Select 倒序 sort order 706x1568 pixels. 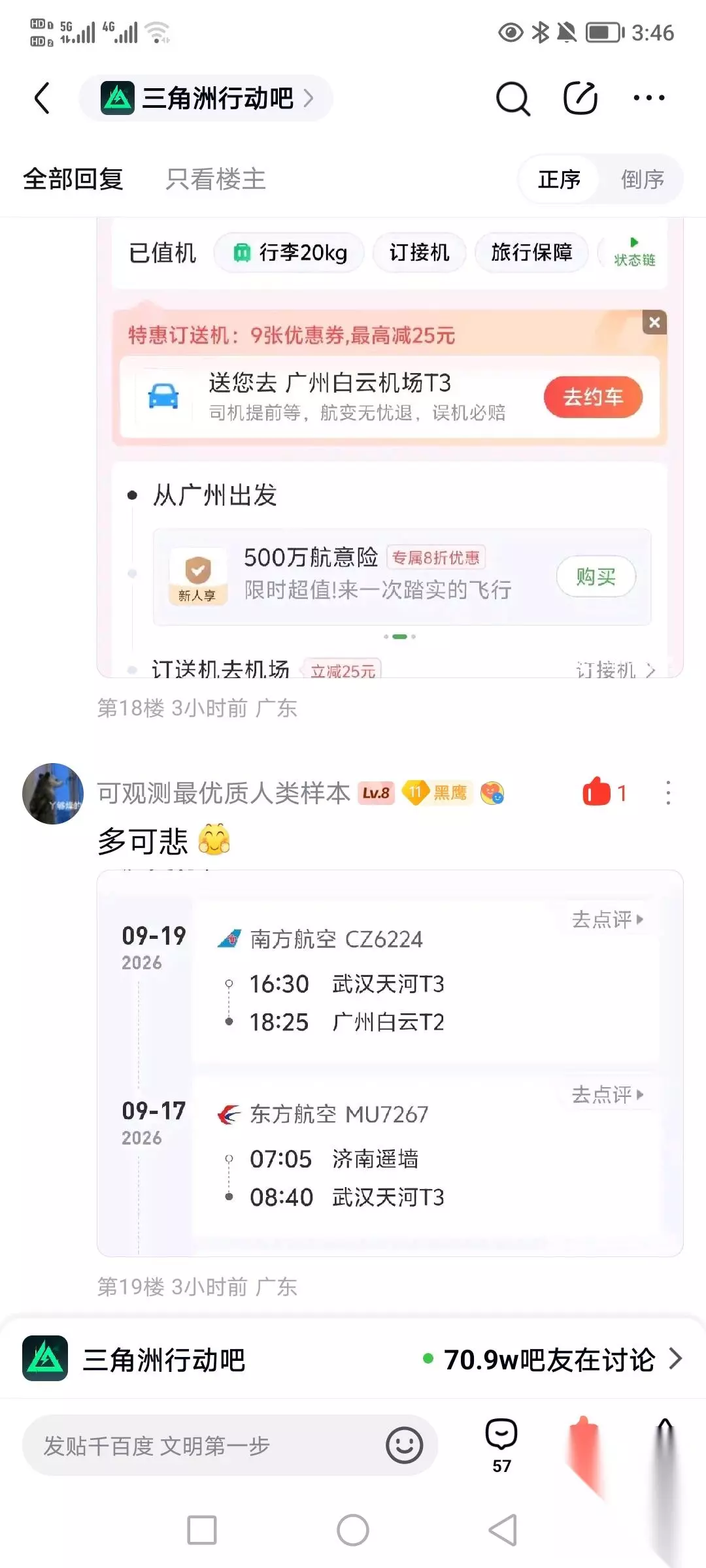642,179
